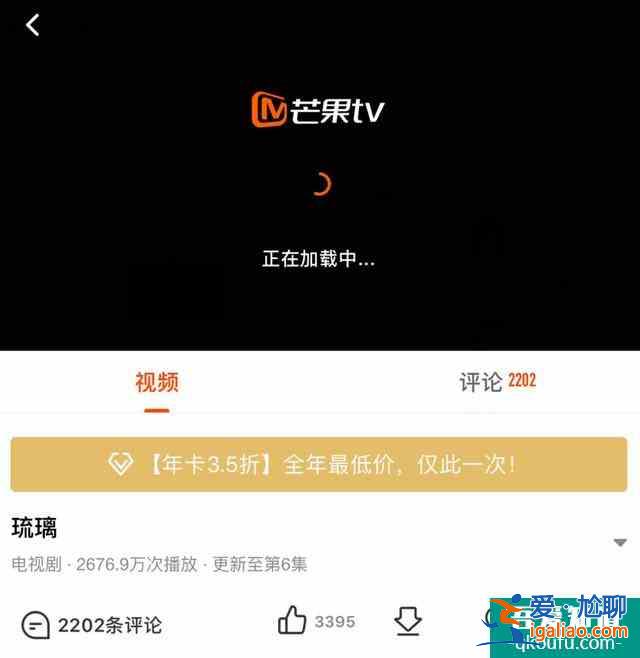Download the episode
This screenshot has width=640, height=658.
[408, 622]
